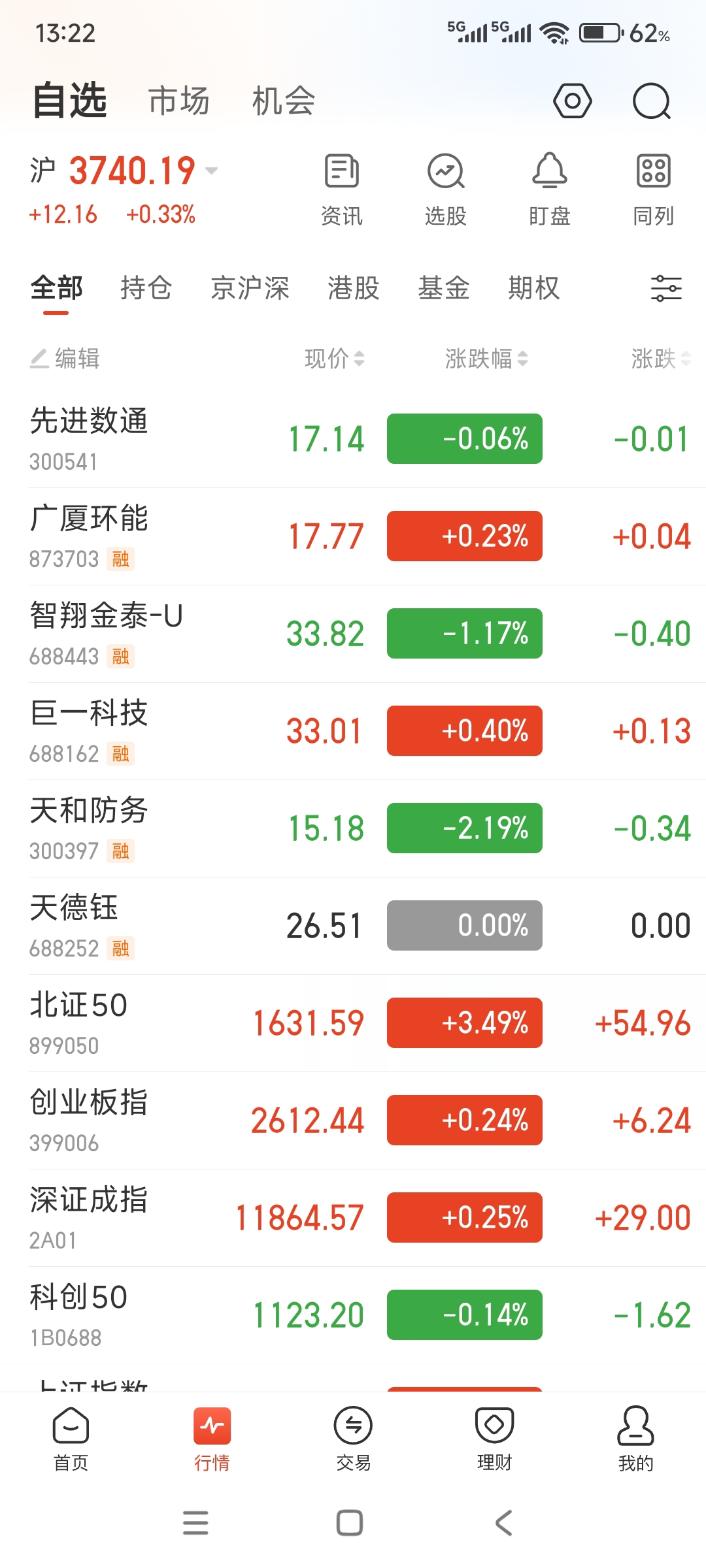Open the search magnifier icon
706x1568 pixels.
pyautogui.click(x=652, y=101)
